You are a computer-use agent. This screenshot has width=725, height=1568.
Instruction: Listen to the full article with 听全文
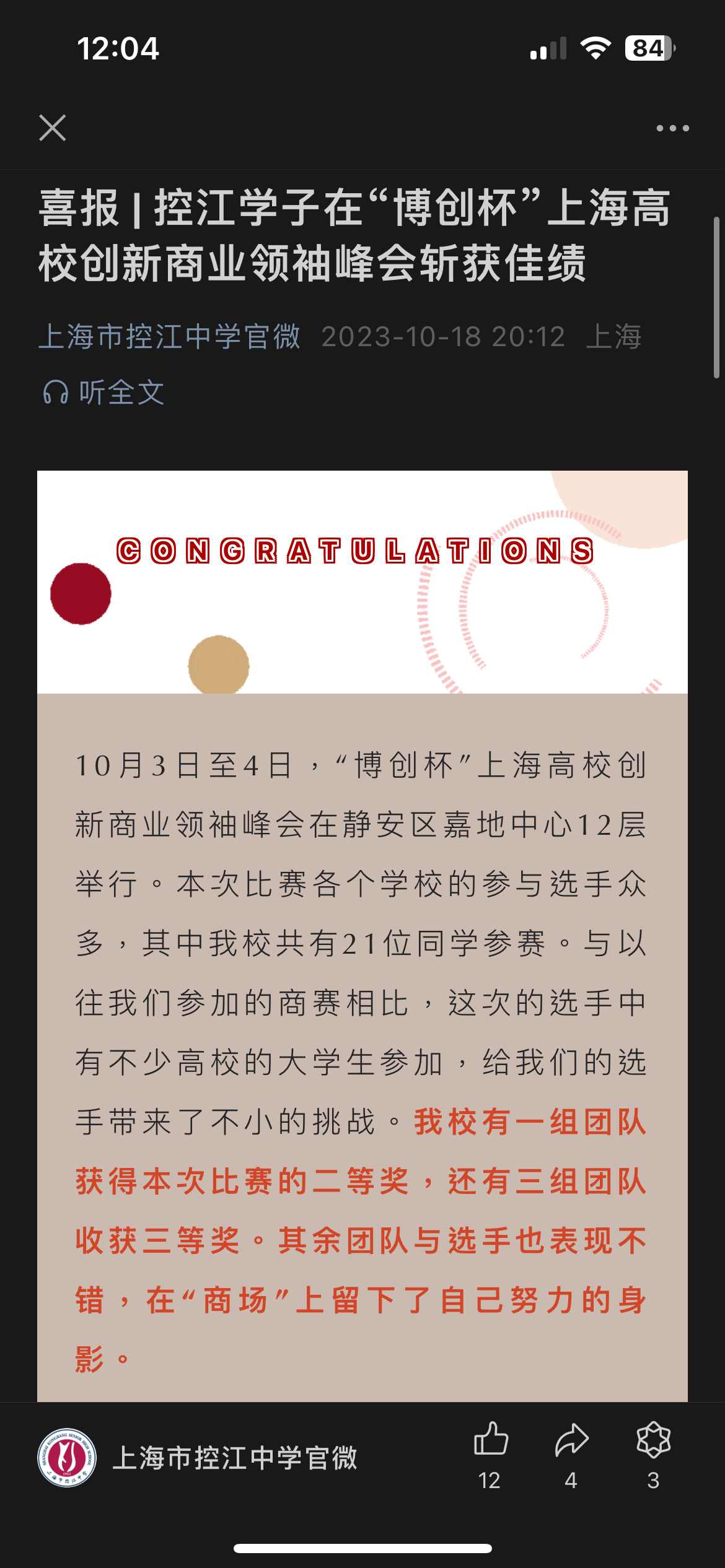[x=103, y=392]
